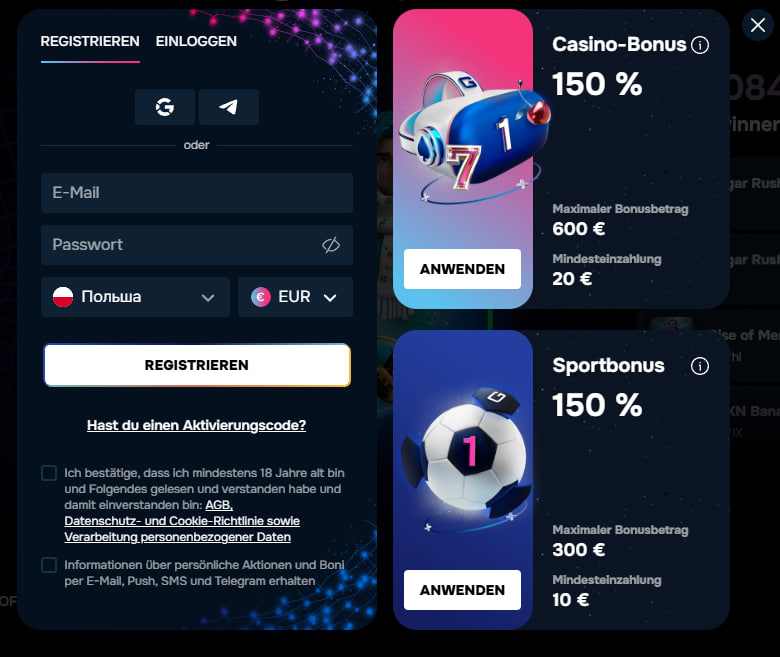Open the country dropdown showing Польша
Image resolution: width=780 pixels, height=657 pixels.
[135, 297]
